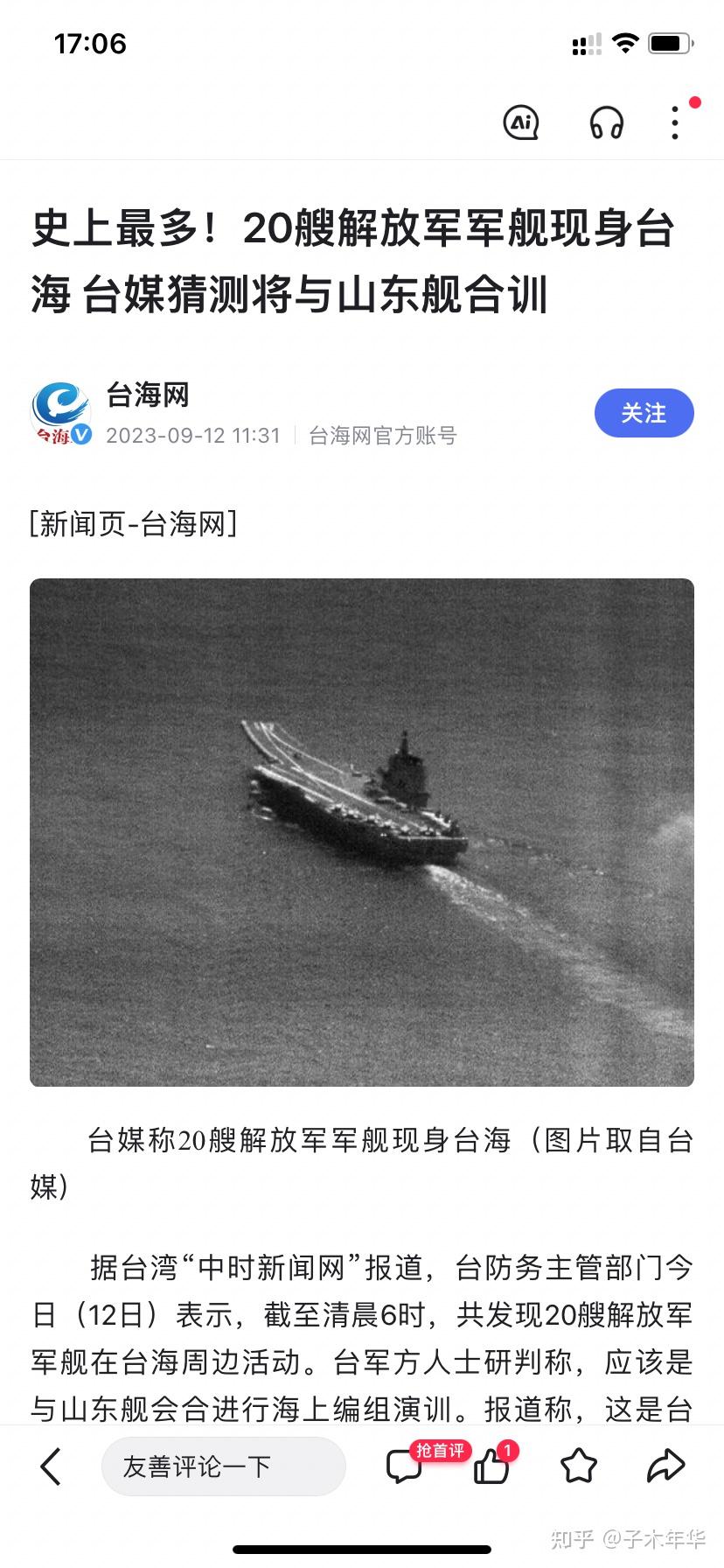Open the AI assistant icon

(x=521, y=122)
